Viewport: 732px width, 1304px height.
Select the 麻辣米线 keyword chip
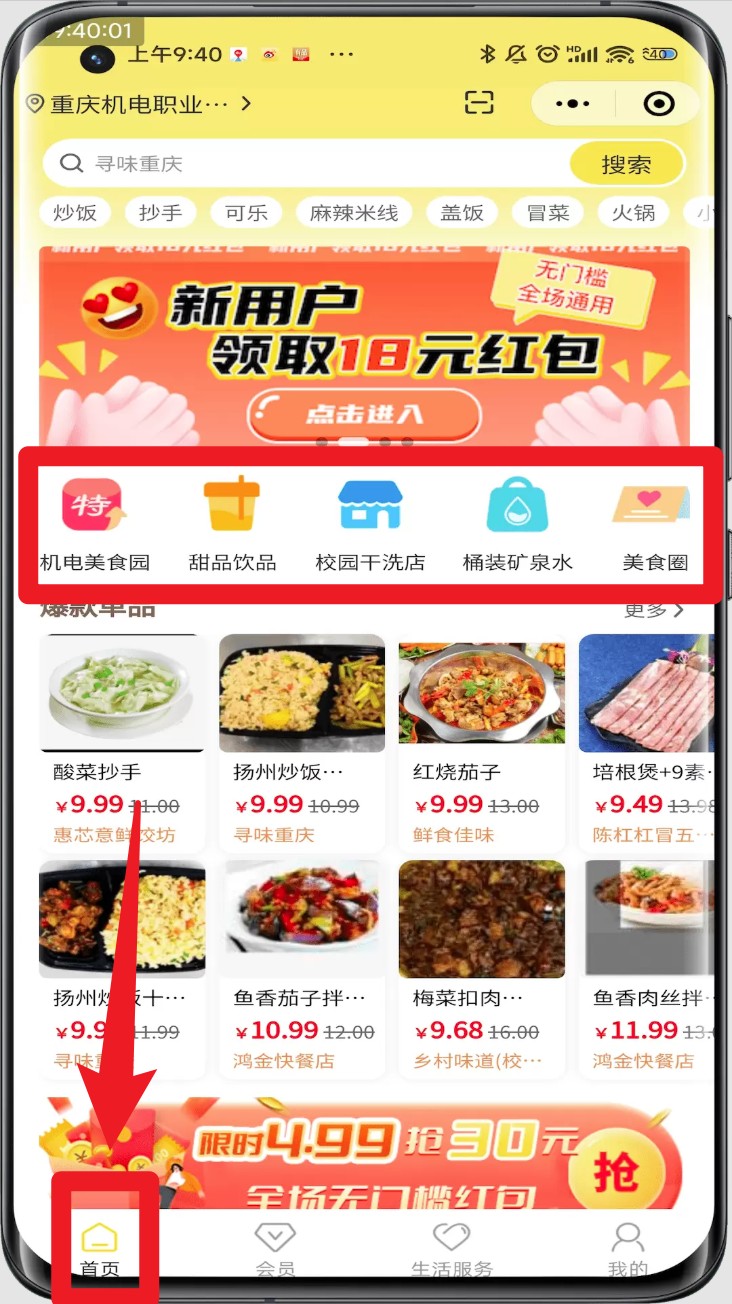[x=354, y=213]
